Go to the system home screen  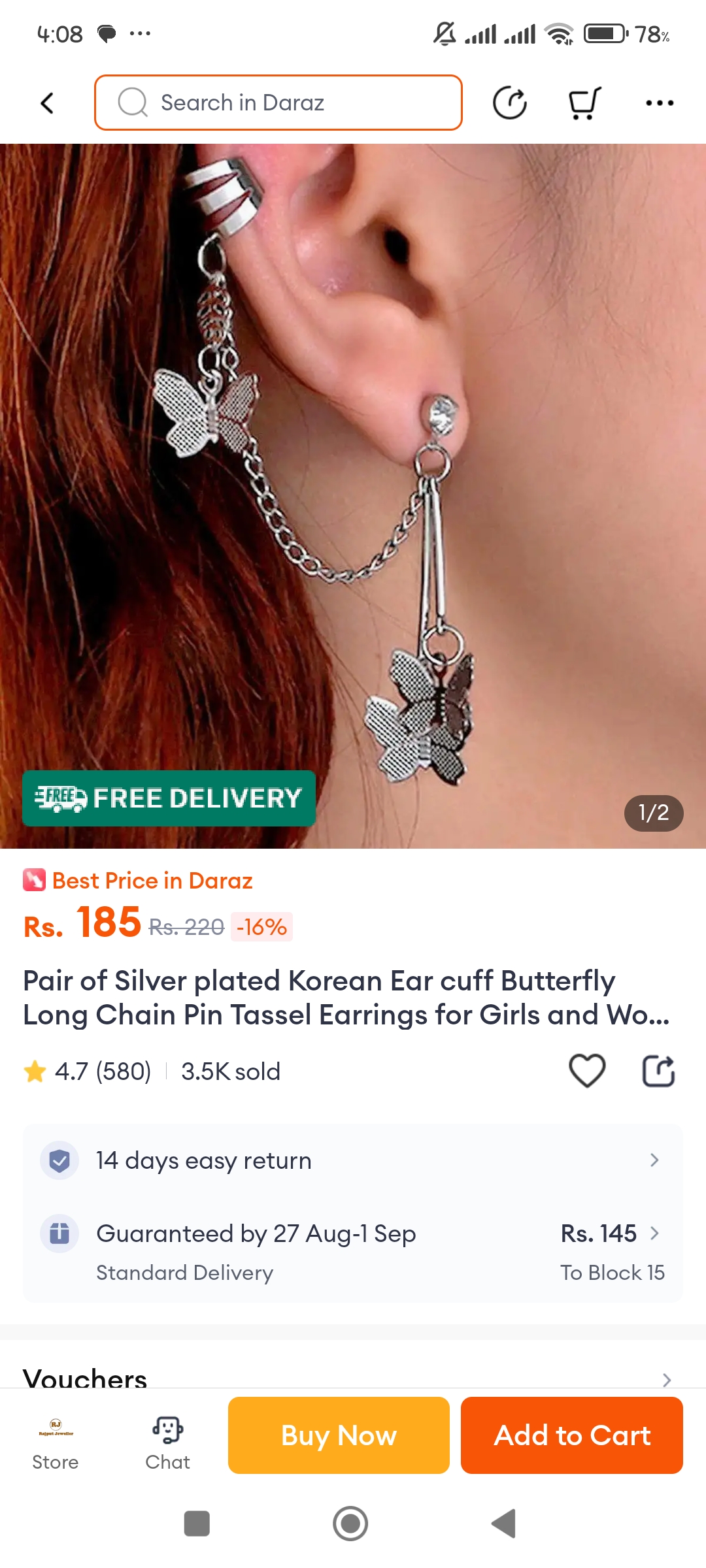[350, 1524]
